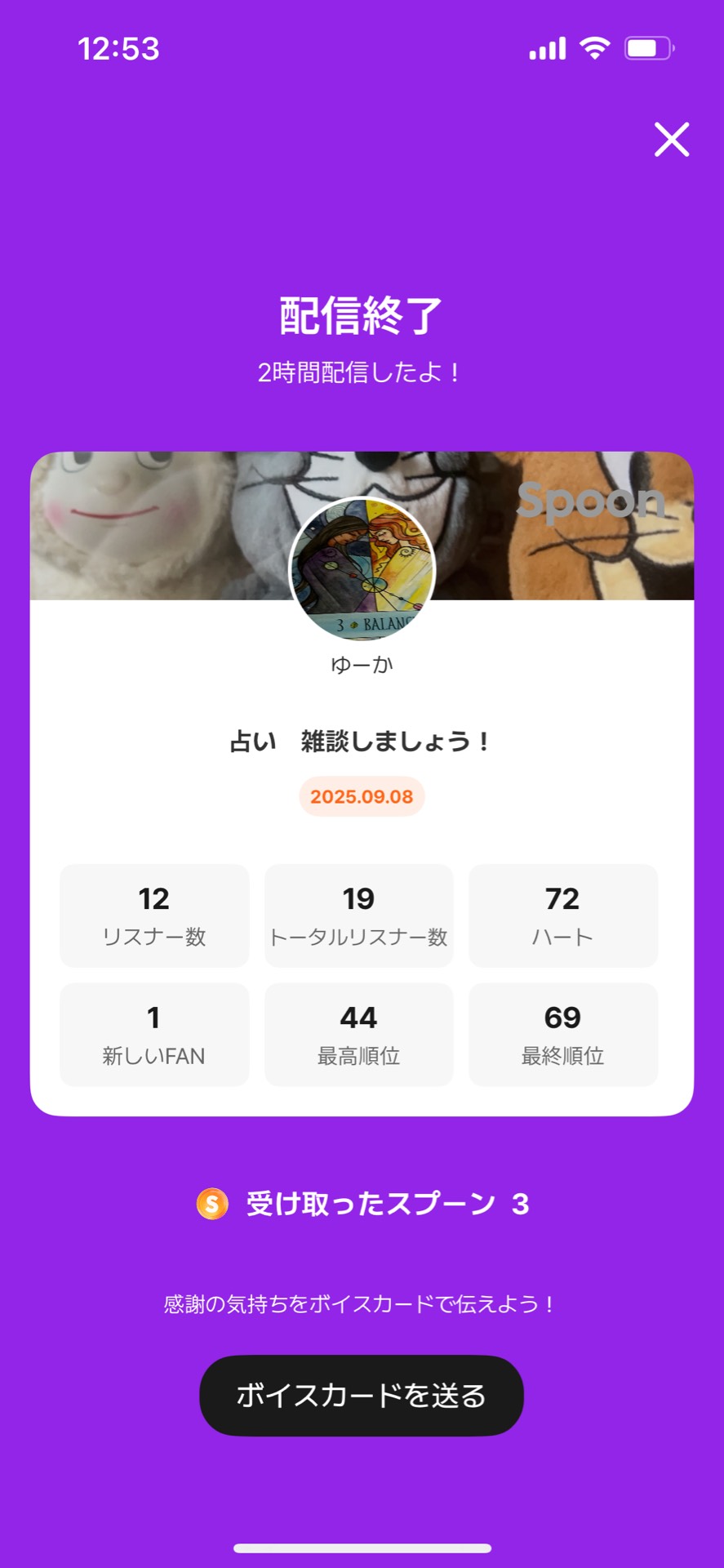Tap the ハート stat showing 72

pos(563,914)
